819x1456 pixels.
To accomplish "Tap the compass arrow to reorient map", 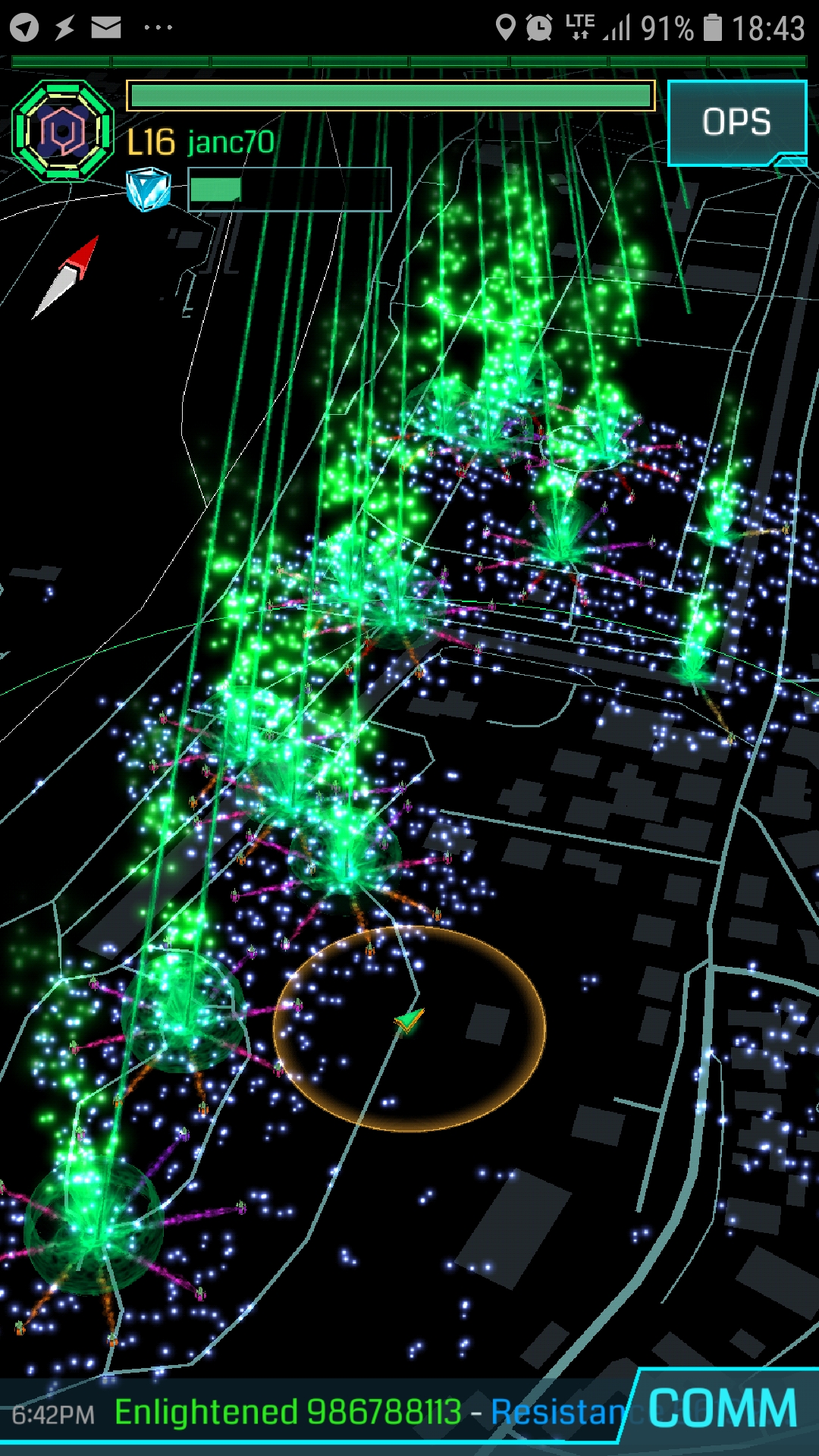I will click(x=67, y=277).
